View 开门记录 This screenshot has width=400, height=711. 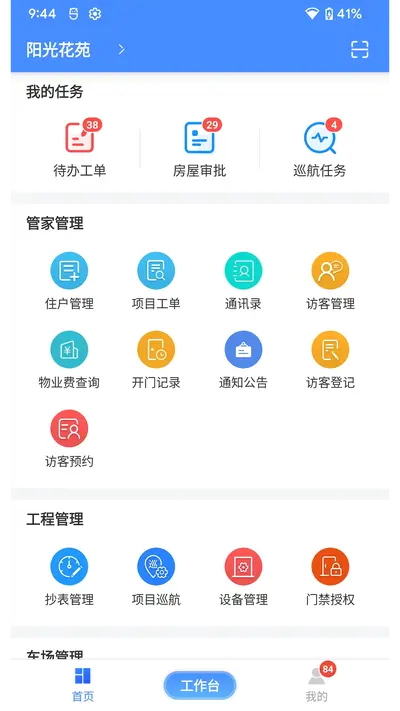[x=156, y=360]
